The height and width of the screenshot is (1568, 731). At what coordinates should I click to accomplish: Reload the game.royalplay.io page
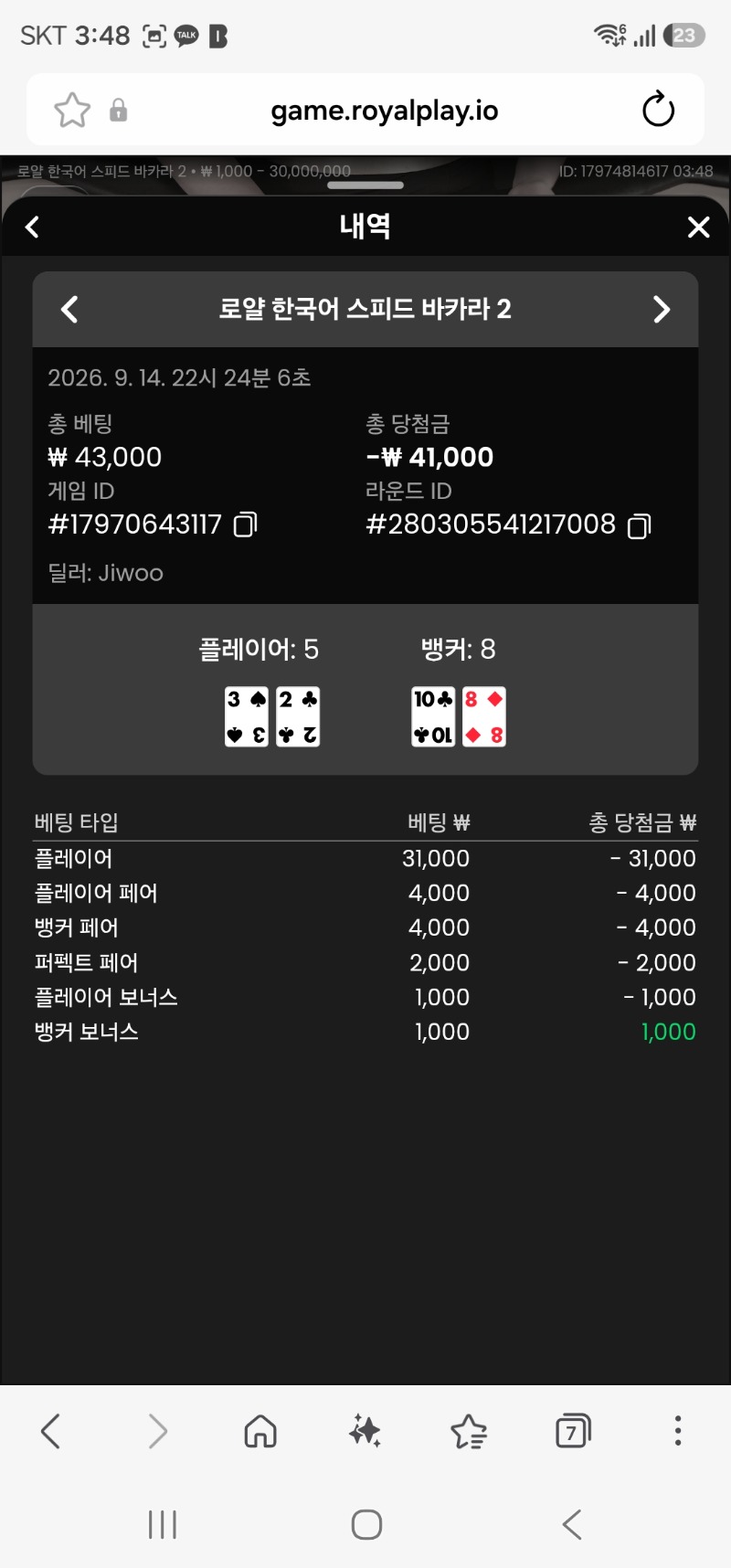658,110
